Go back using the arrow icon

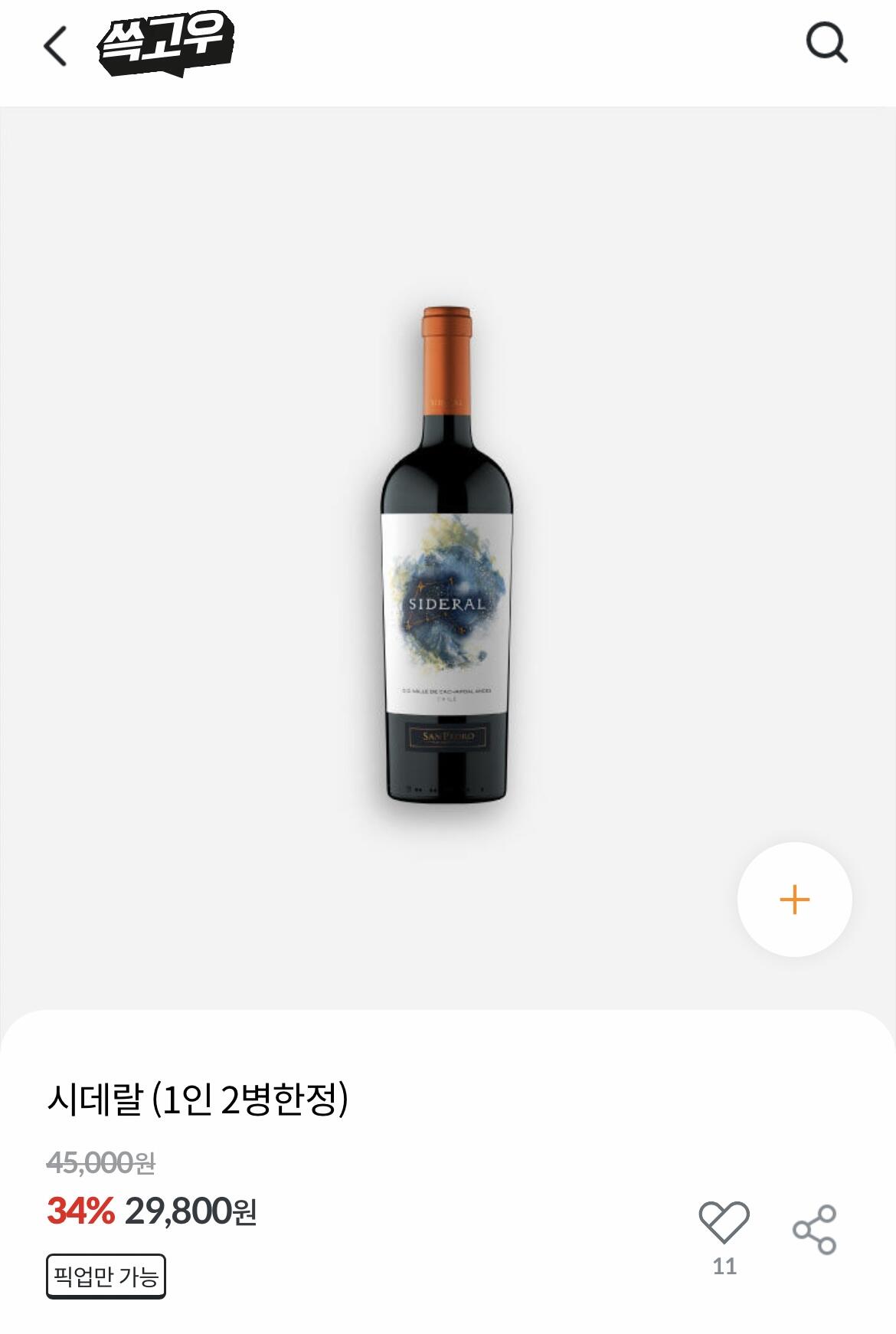55,46
